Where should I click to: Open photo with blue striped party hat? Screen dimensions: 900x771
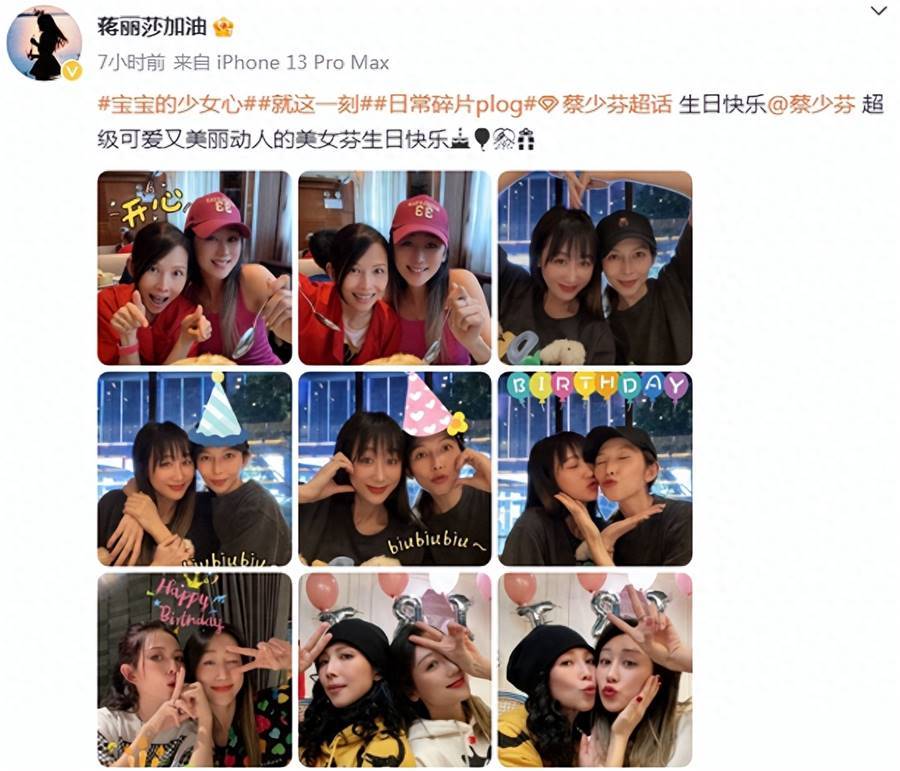point(194,468)
